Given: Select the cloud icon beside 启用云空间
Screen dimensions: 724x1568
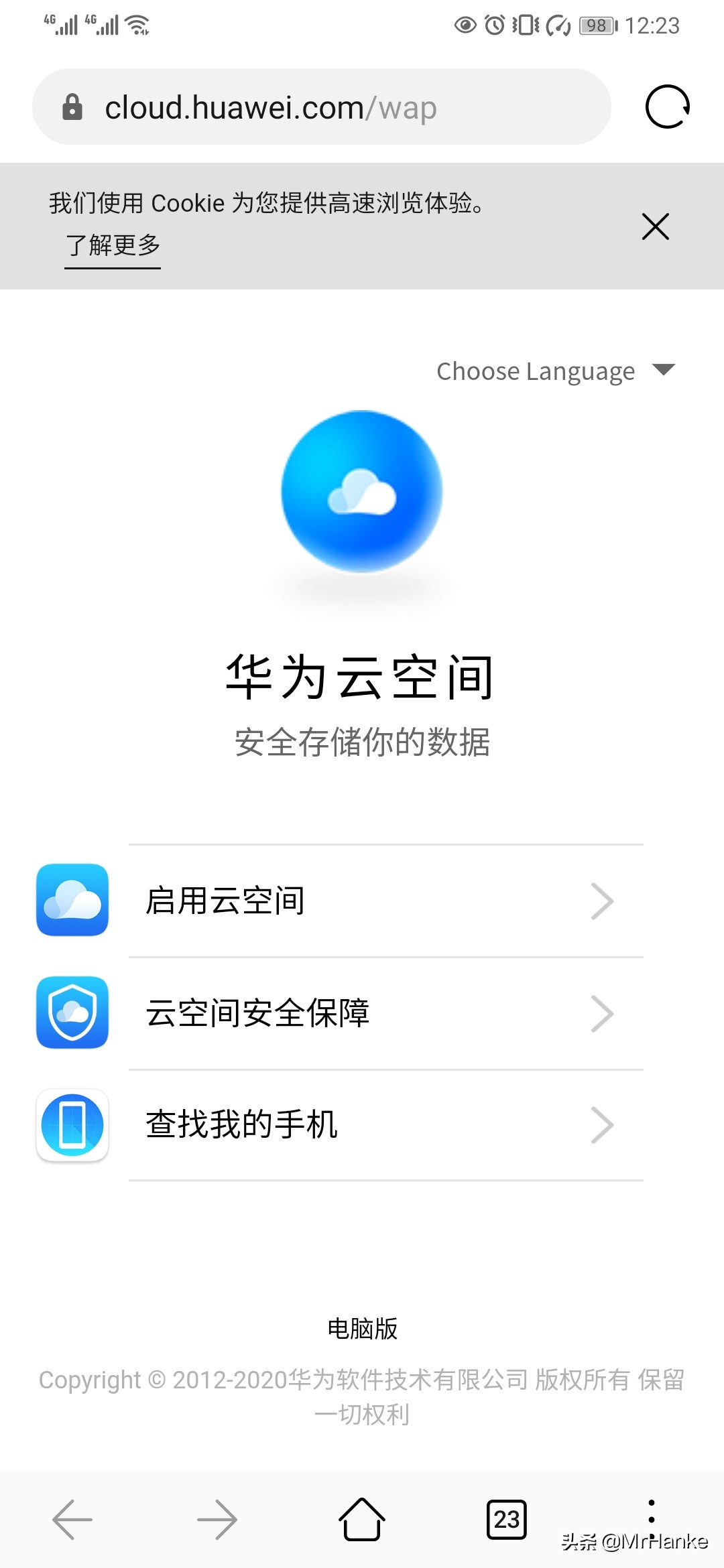Looking at the screenshot, I should [72, 901].
